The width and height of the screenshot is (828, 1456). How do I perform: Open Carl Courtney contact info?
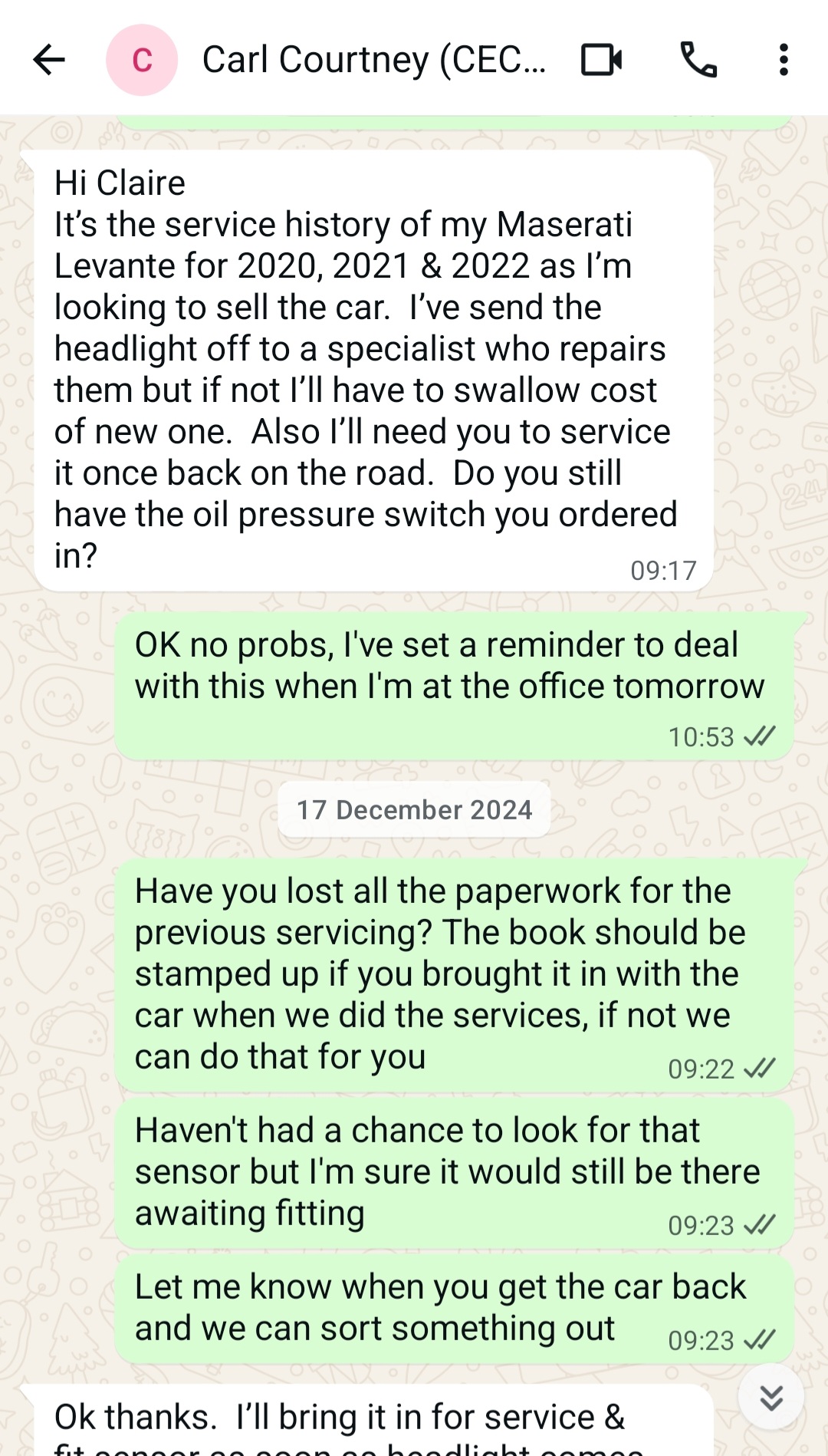pos(374,60)
